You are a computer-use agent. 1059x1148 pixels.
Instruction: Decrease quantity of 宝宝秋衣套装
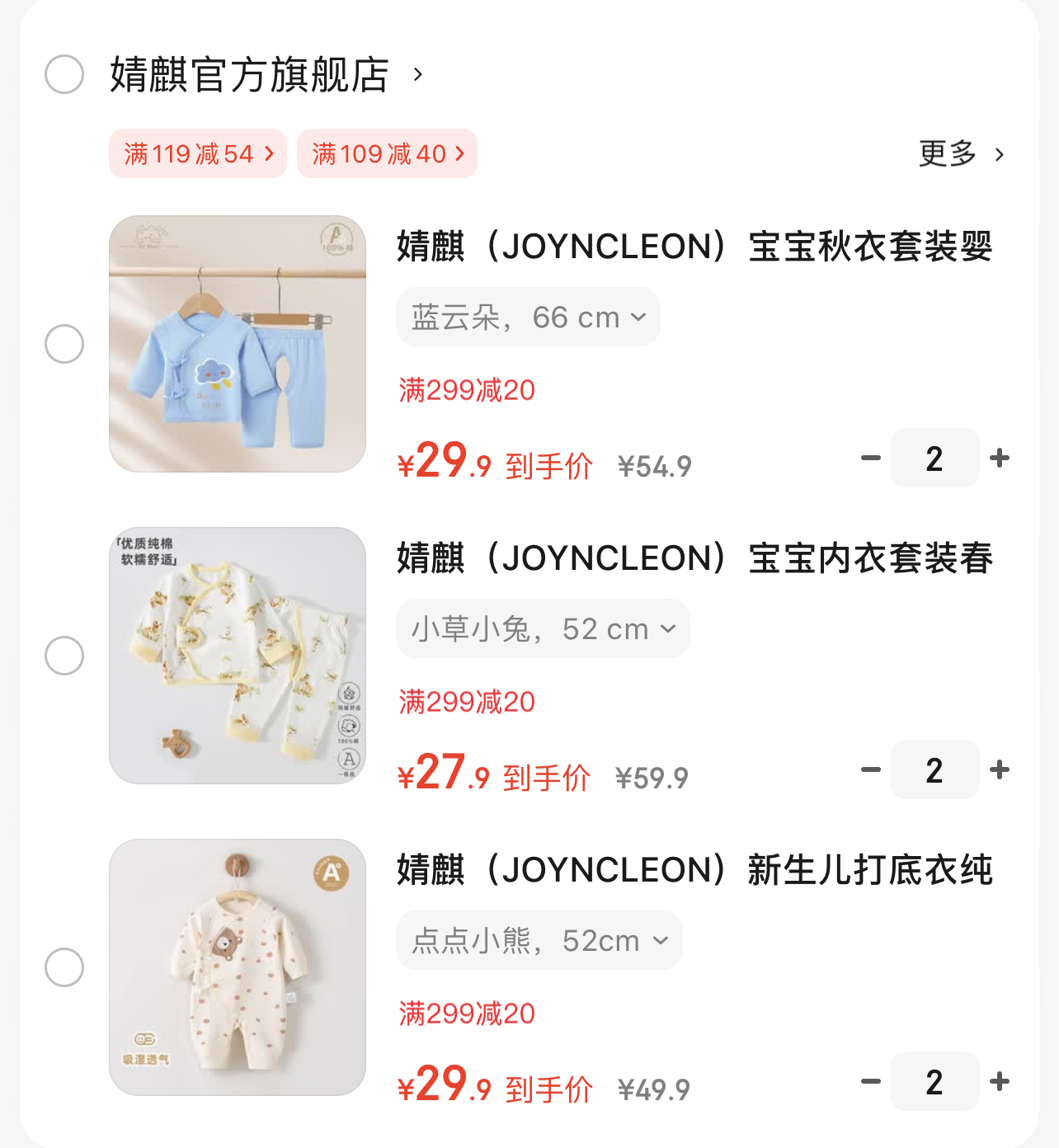click(x=871, y=458)
